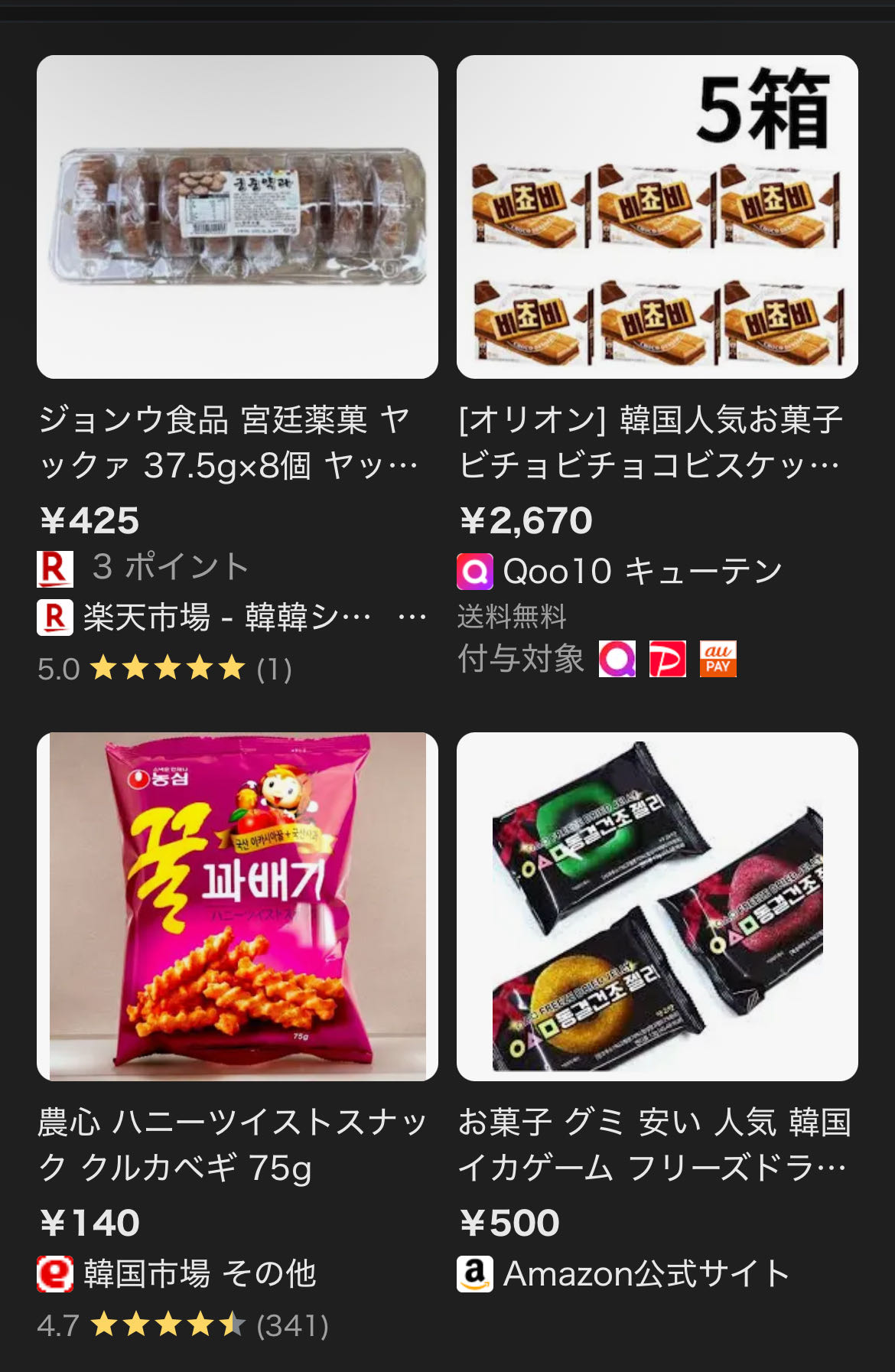
Task: Open the 農心 ハニーツイストスナック product
Action: pyautogui.click(x=237, y=906)
